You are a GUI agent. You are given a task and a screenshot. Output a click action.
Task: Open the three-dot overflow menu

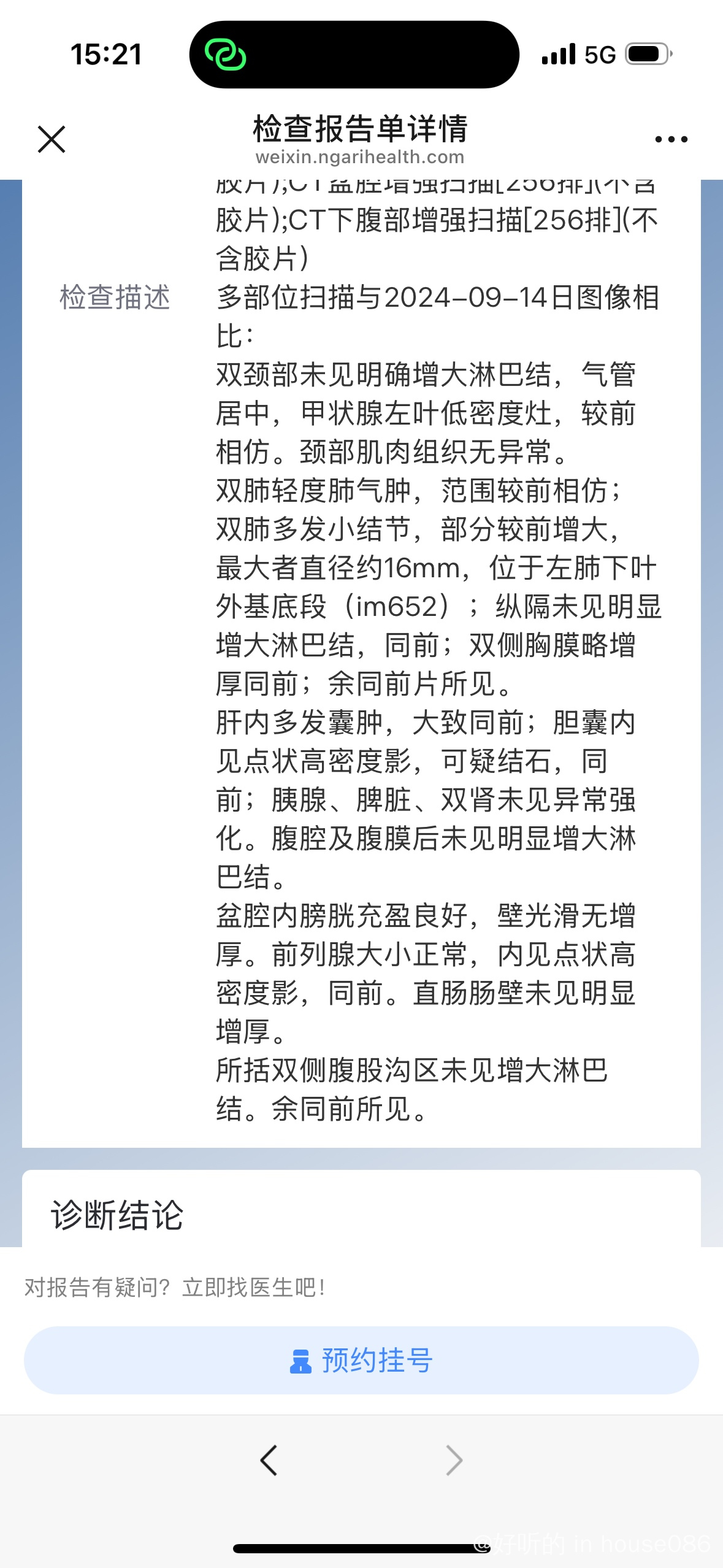(671, 139)
